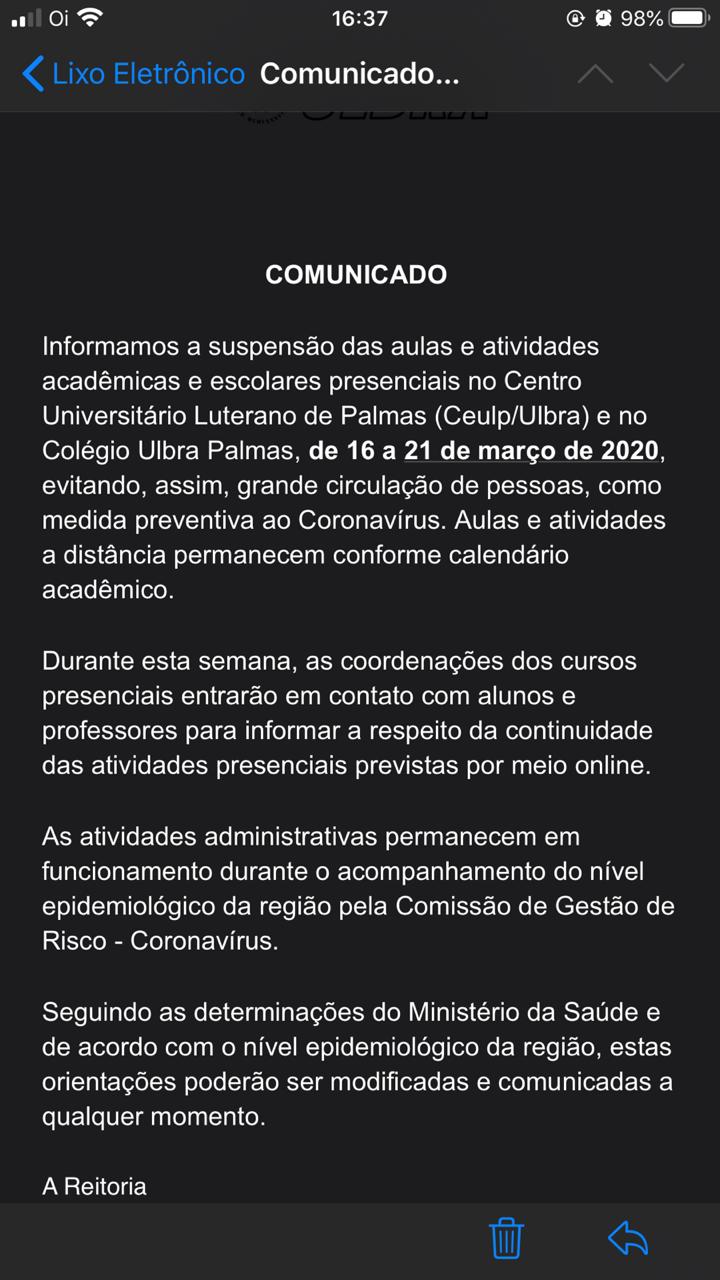
Task: Reply to this email
Action: pyautogui.click(x=628, y=1238)
